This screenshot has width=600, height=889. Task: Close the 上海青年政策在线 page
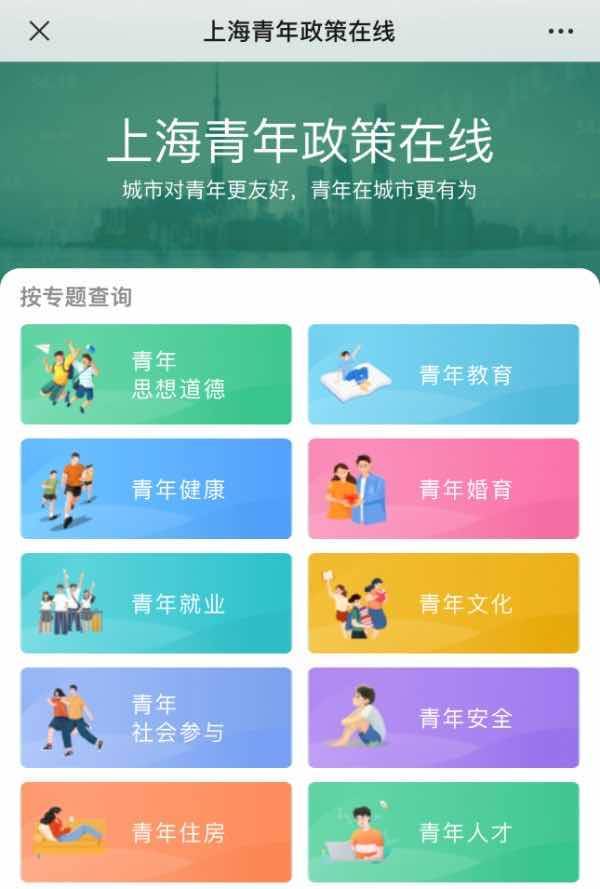point(39,31)
